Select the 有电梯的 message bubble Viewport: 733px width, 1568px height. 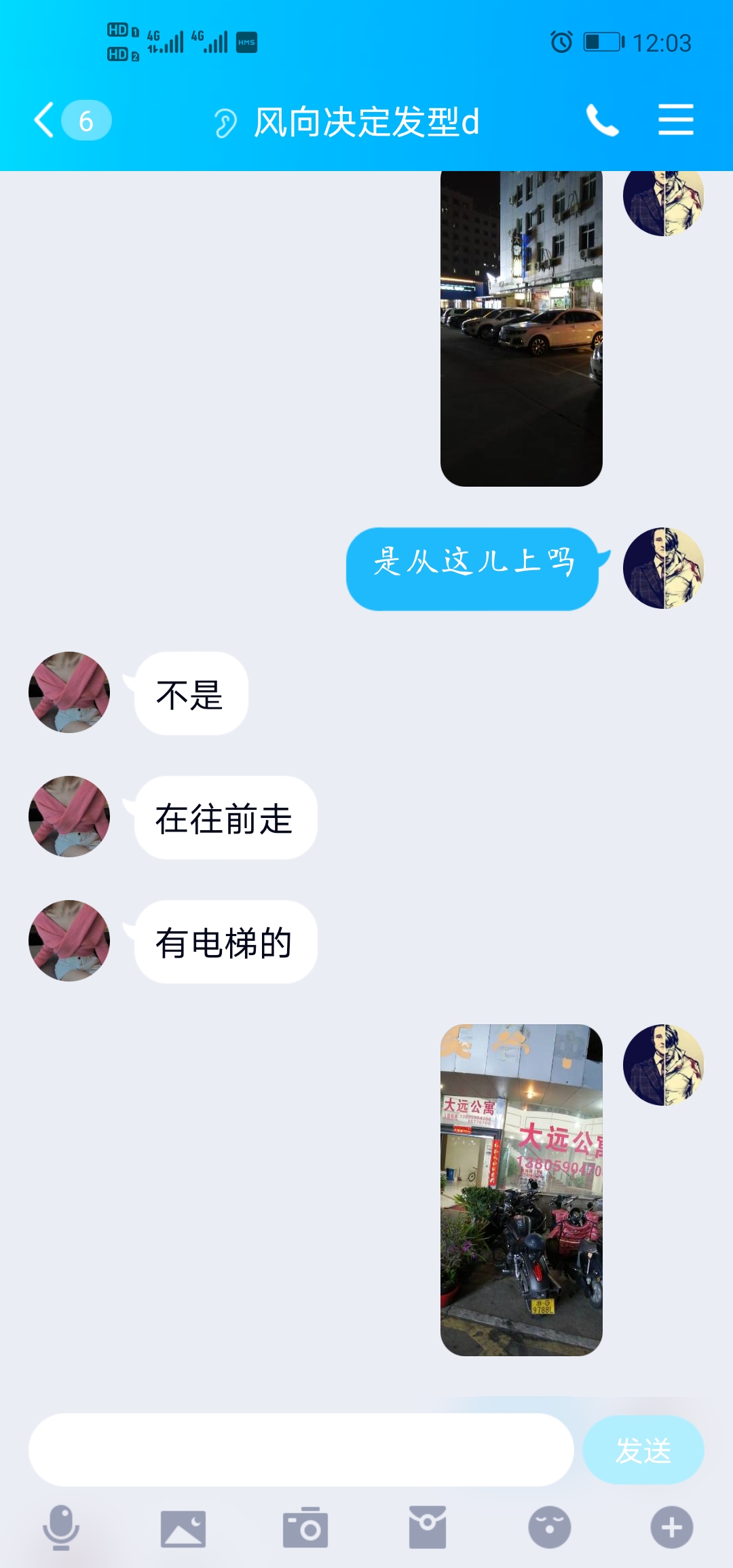pos(224,941)
